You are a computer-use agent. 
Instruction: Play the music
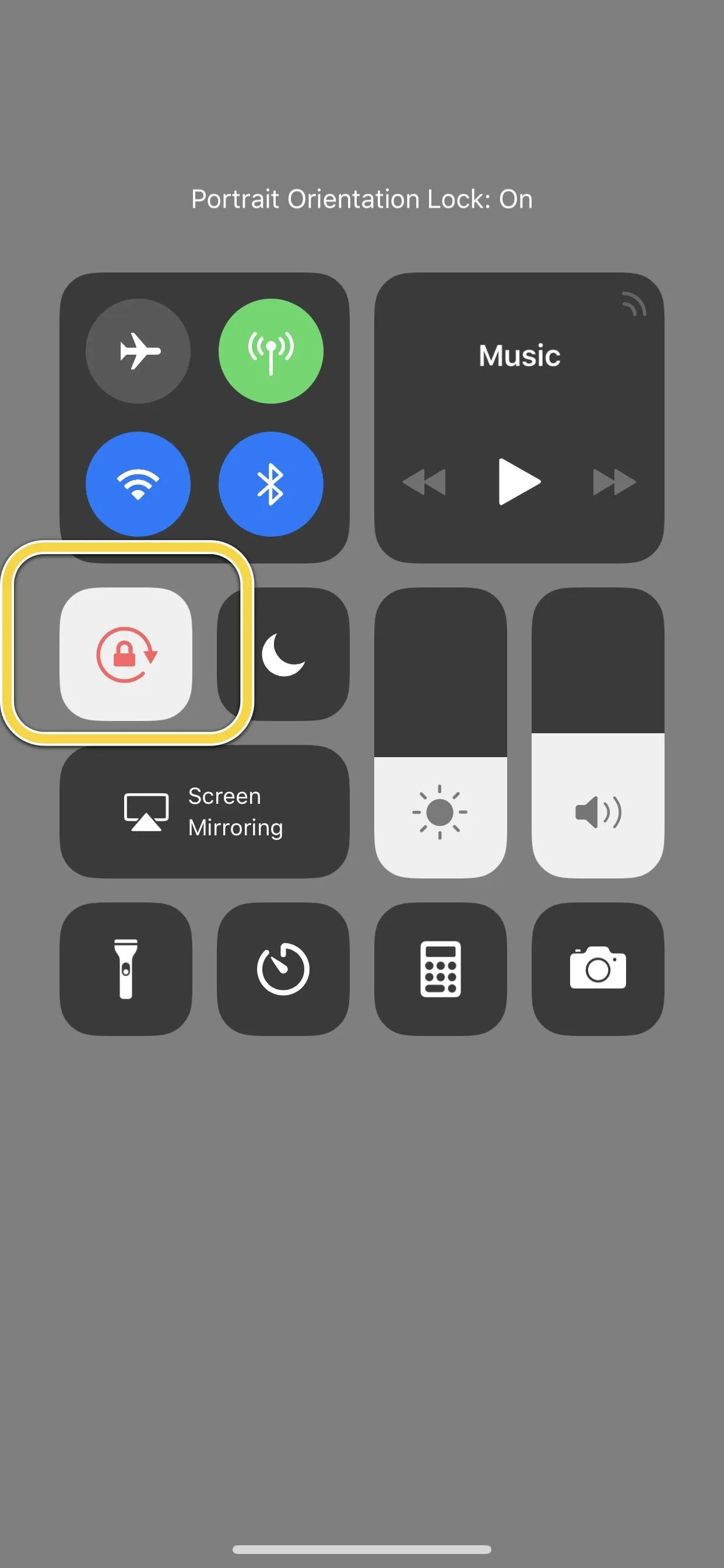519,482
